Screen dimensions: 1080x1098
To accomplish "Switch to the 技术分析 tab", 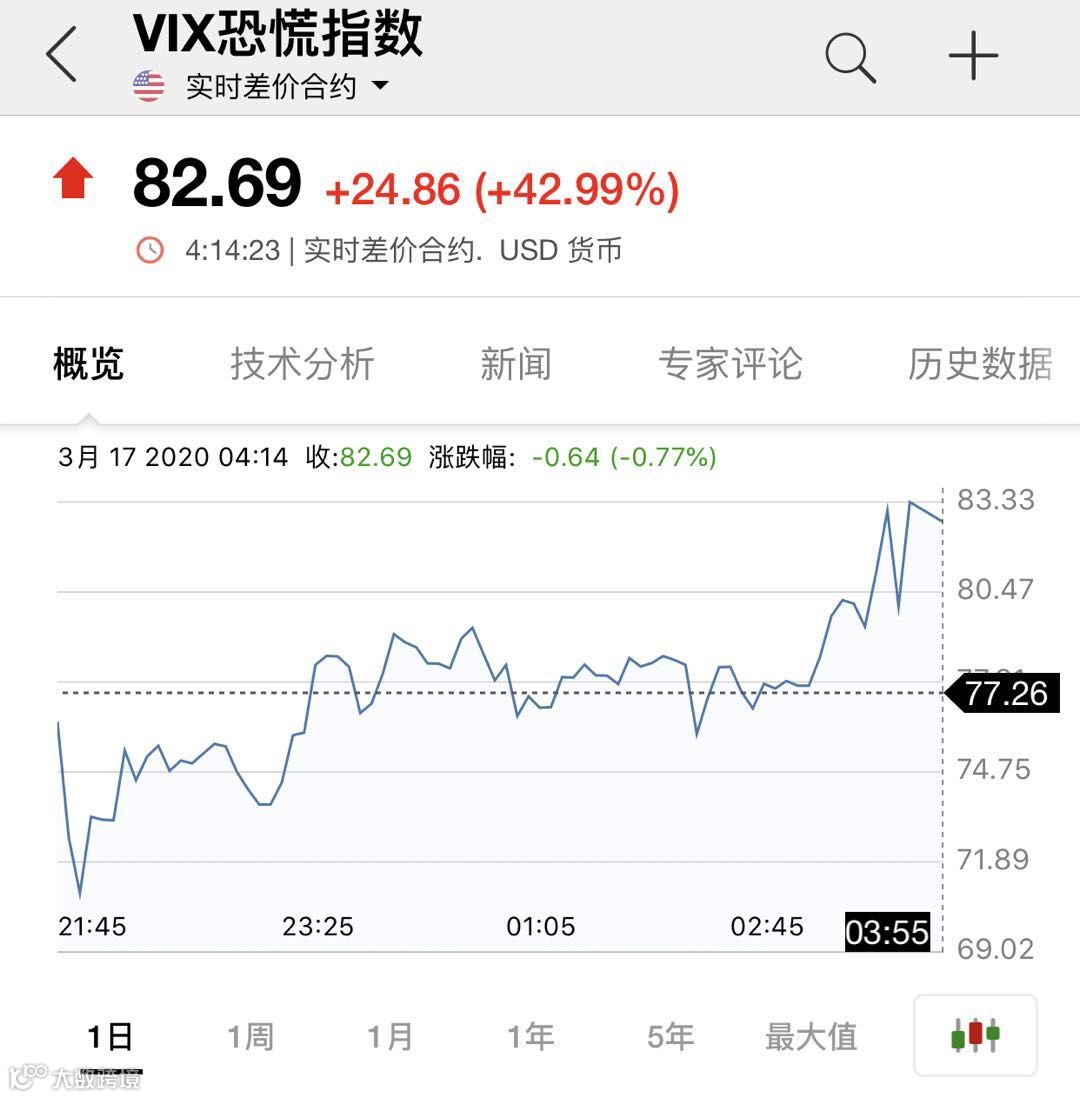I will 302,364.
